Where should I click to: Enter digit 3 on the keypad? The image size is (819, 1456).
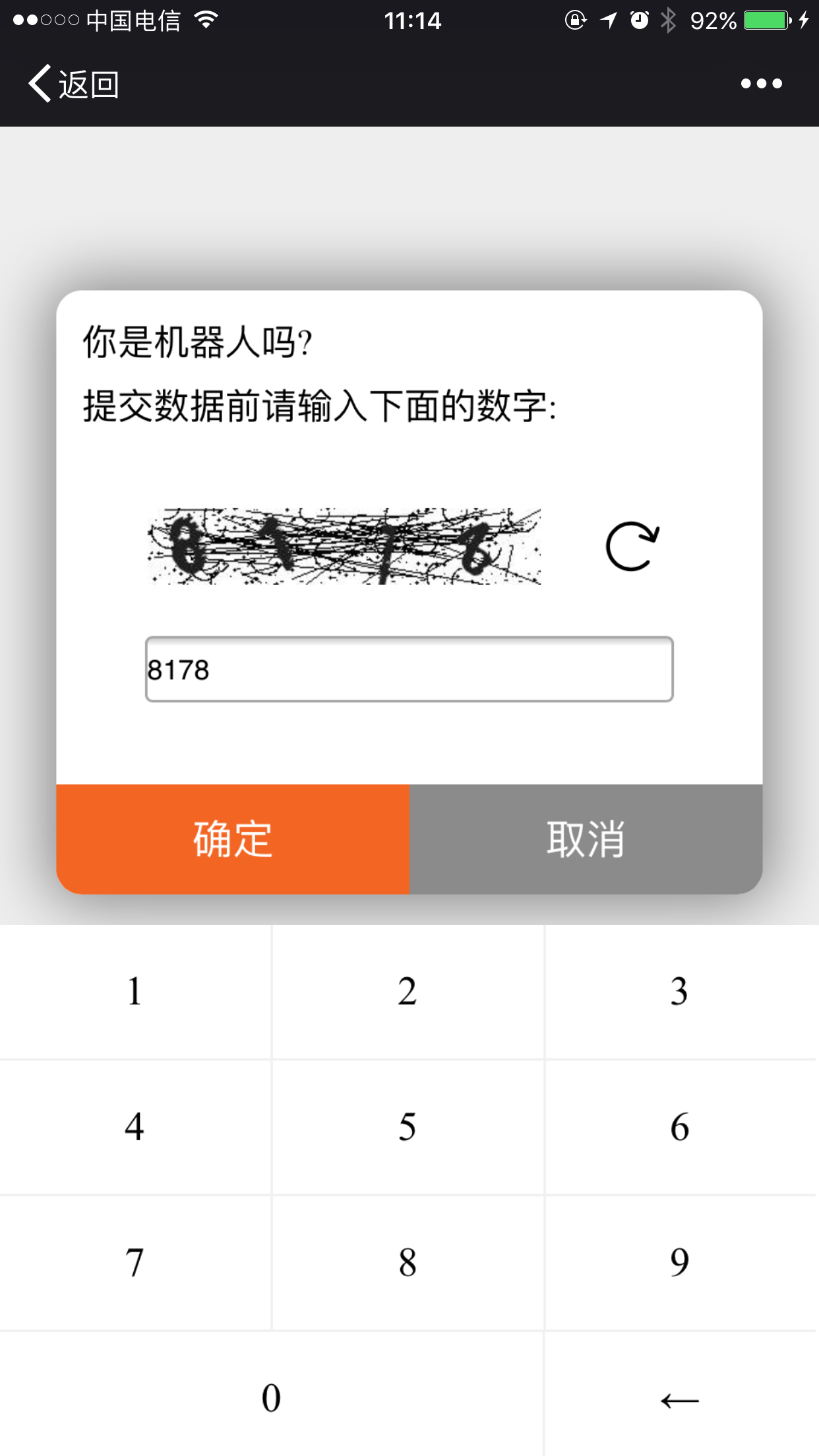[681, 992]
